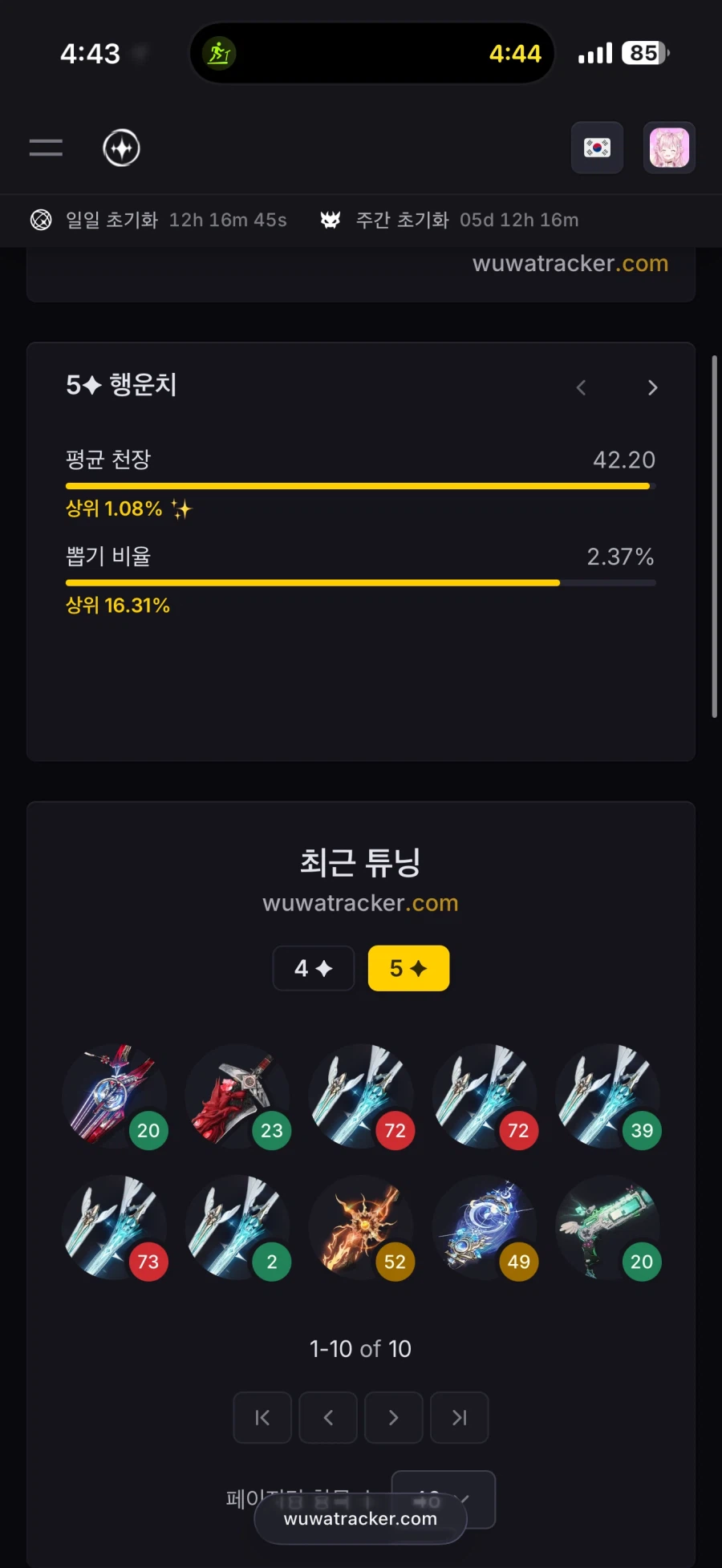Open the running activity pill at top

[371, 53]
